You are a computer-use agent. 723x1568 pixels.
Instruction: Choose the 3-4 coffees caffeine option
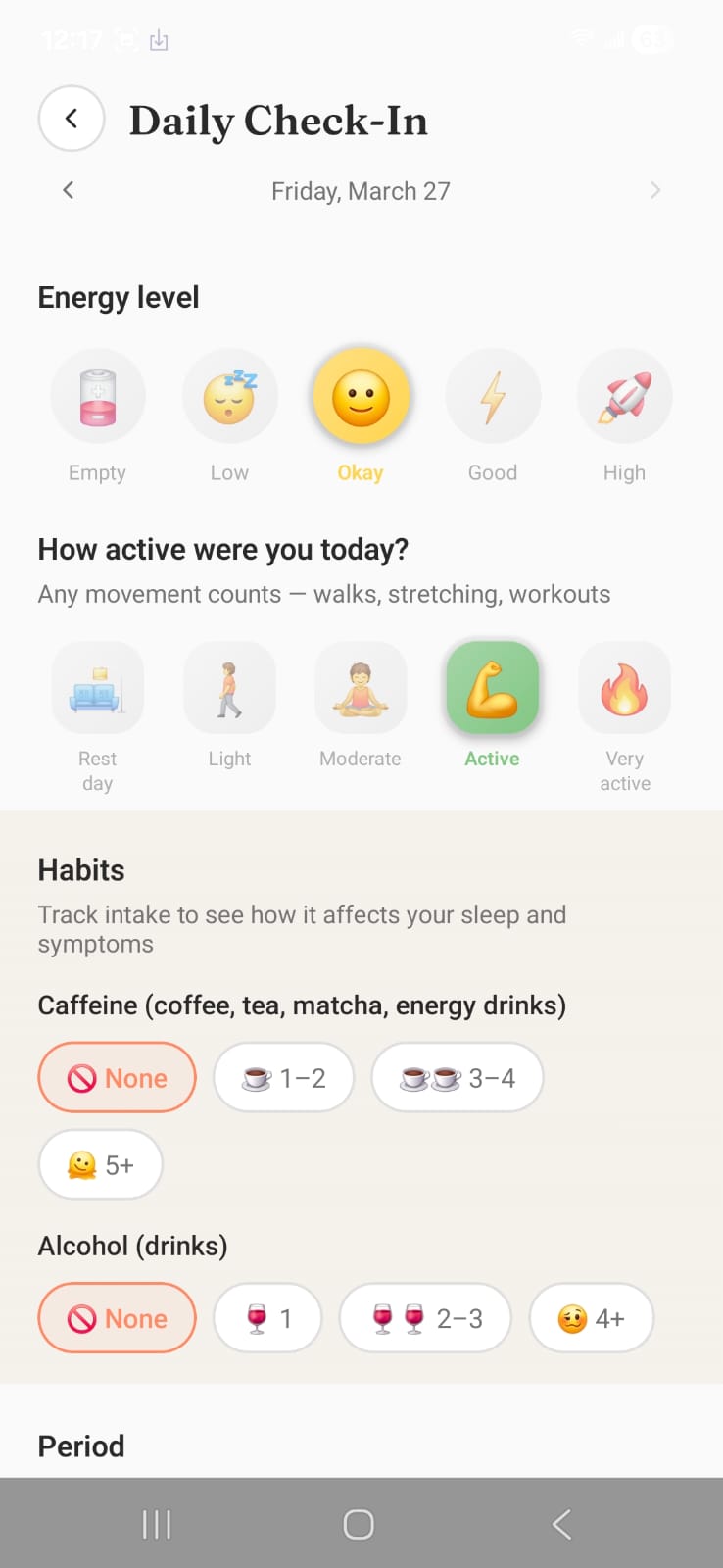pos(457,1077)
